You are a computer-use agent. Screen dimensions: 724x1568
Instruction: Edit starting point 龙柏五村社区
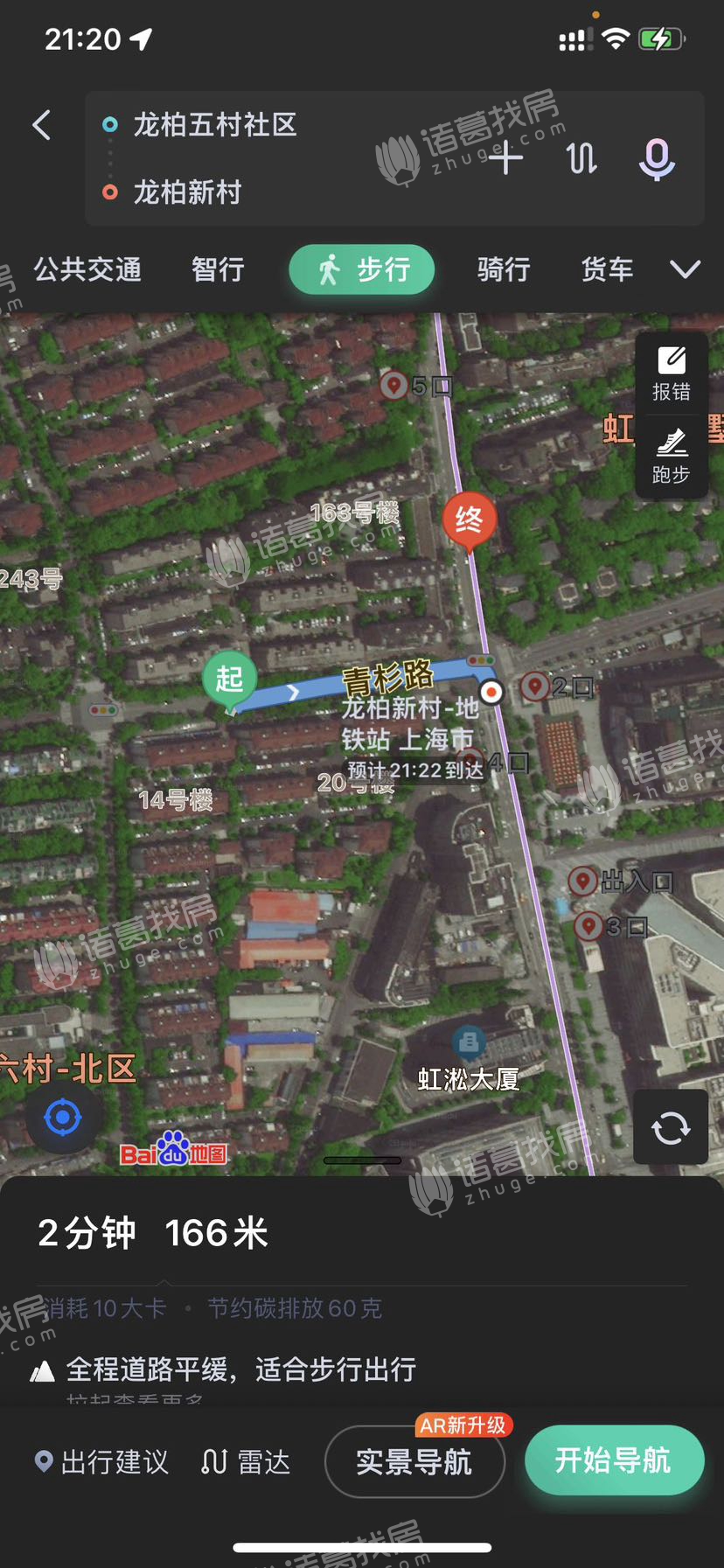(x=214, y=125)
